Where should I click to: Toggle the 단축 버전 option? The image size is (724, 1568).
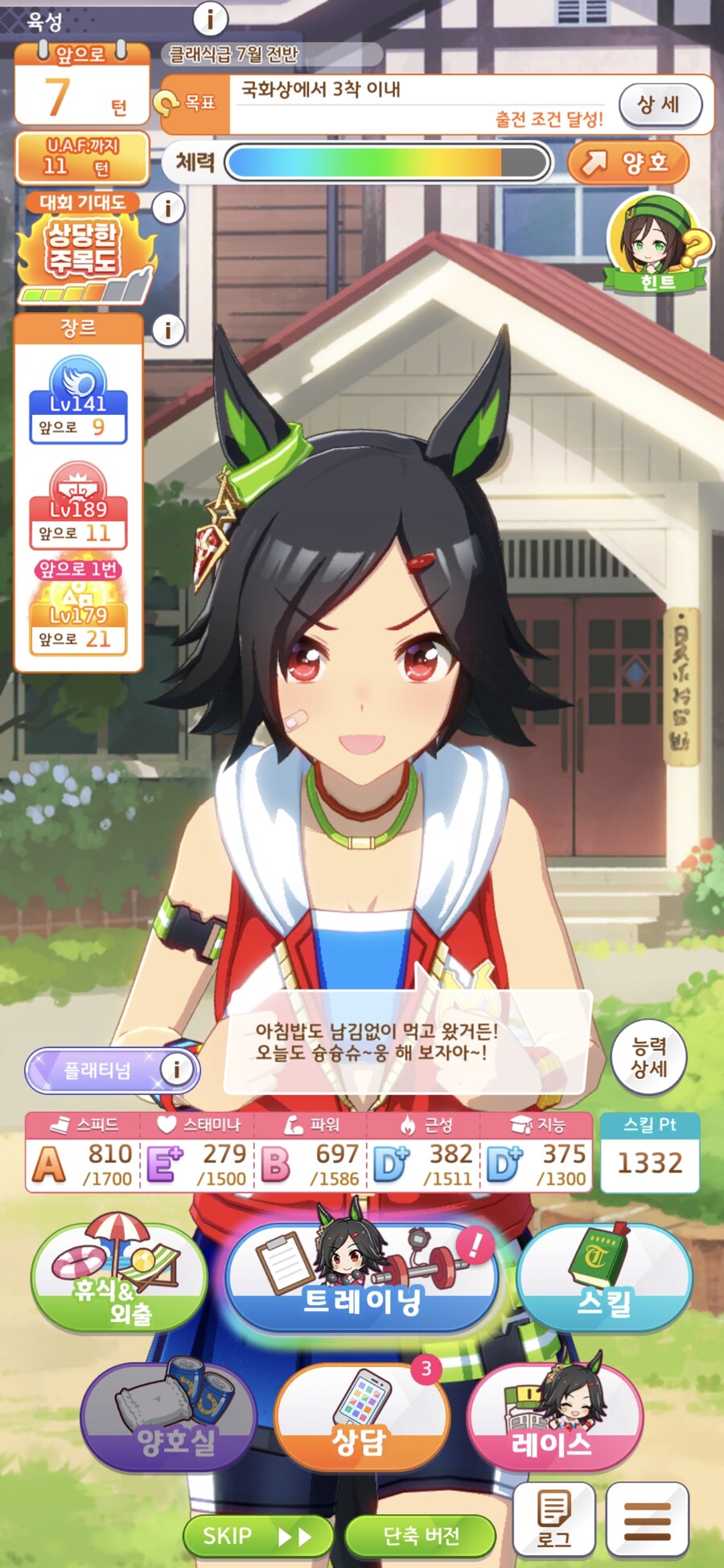(x=421, y=1536)
